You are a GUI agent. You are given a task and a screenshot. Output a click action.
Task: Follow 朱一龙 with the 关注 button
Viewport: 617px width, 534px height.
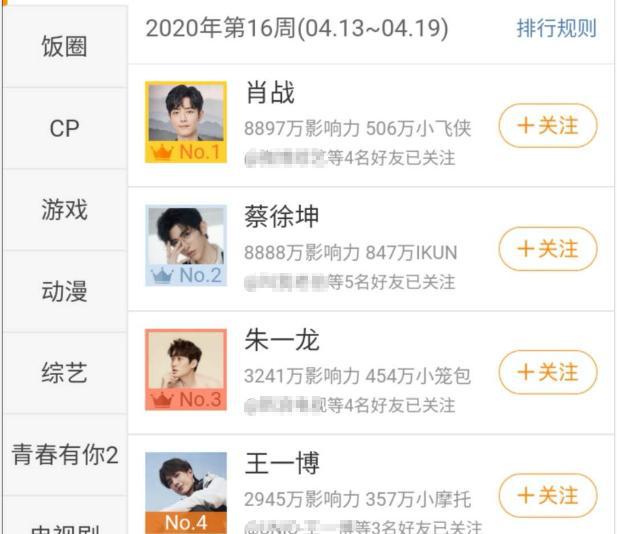[x=547, y=372]
